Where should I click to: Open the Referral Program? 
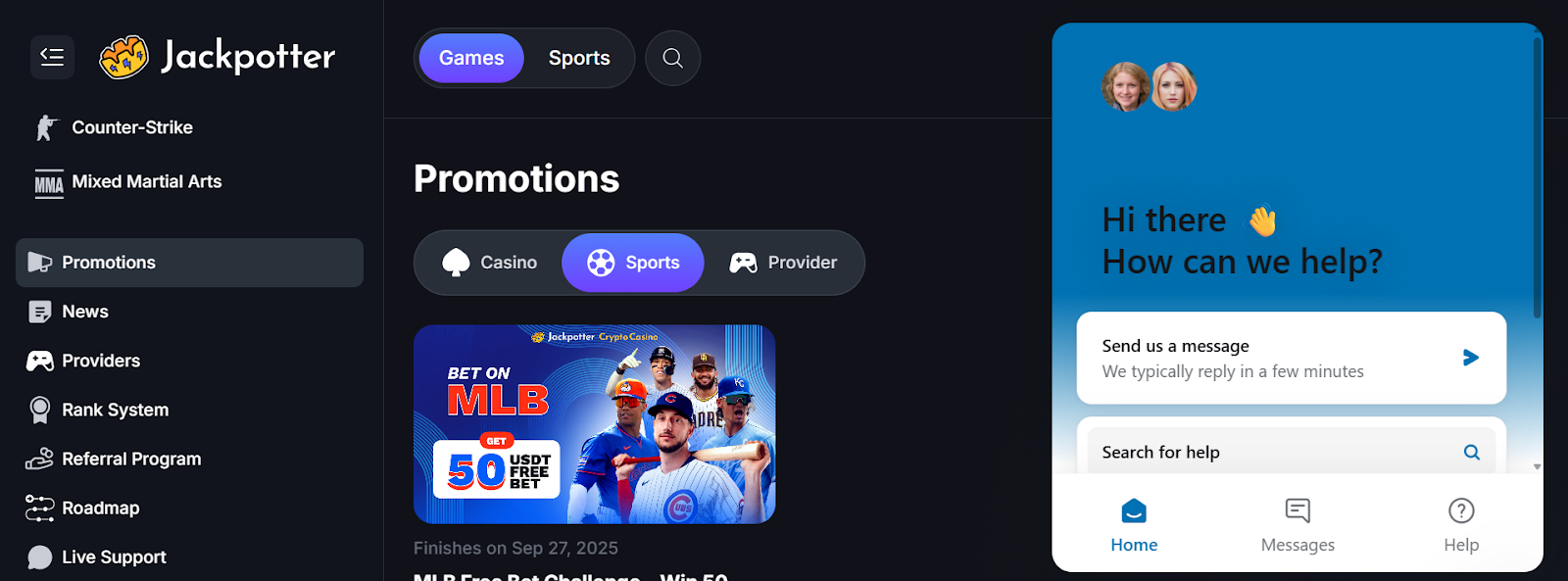click(x=131, y=459)
